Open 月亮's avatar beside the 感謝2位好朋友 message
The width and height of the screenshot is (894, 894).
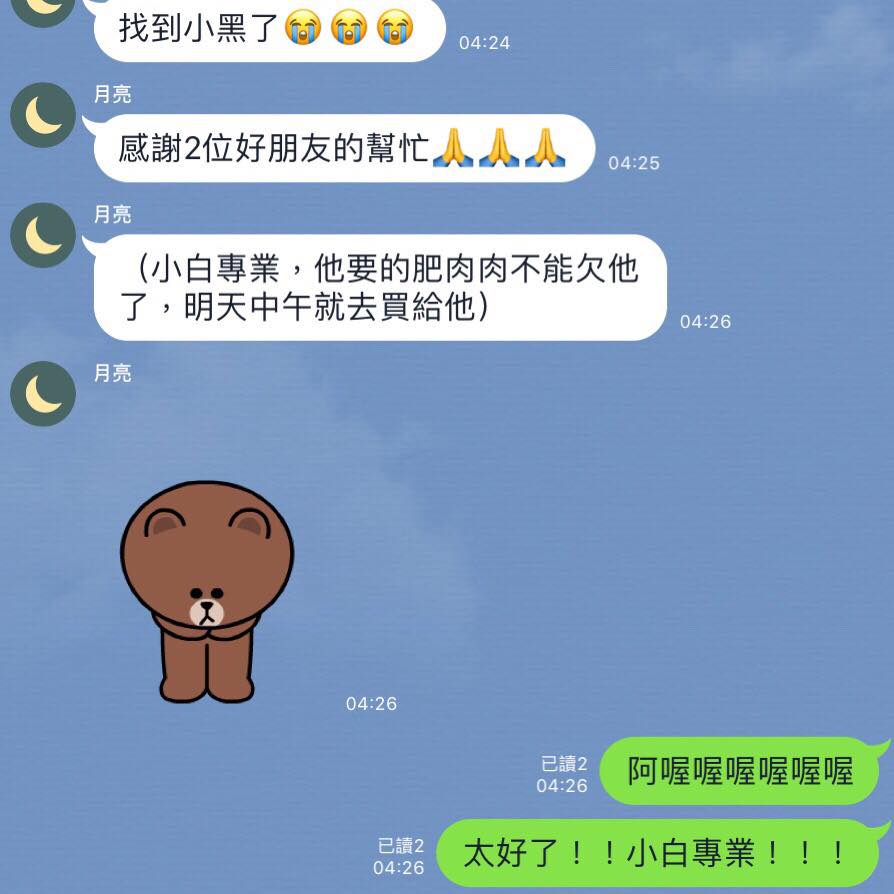click(x=43, y=115)
